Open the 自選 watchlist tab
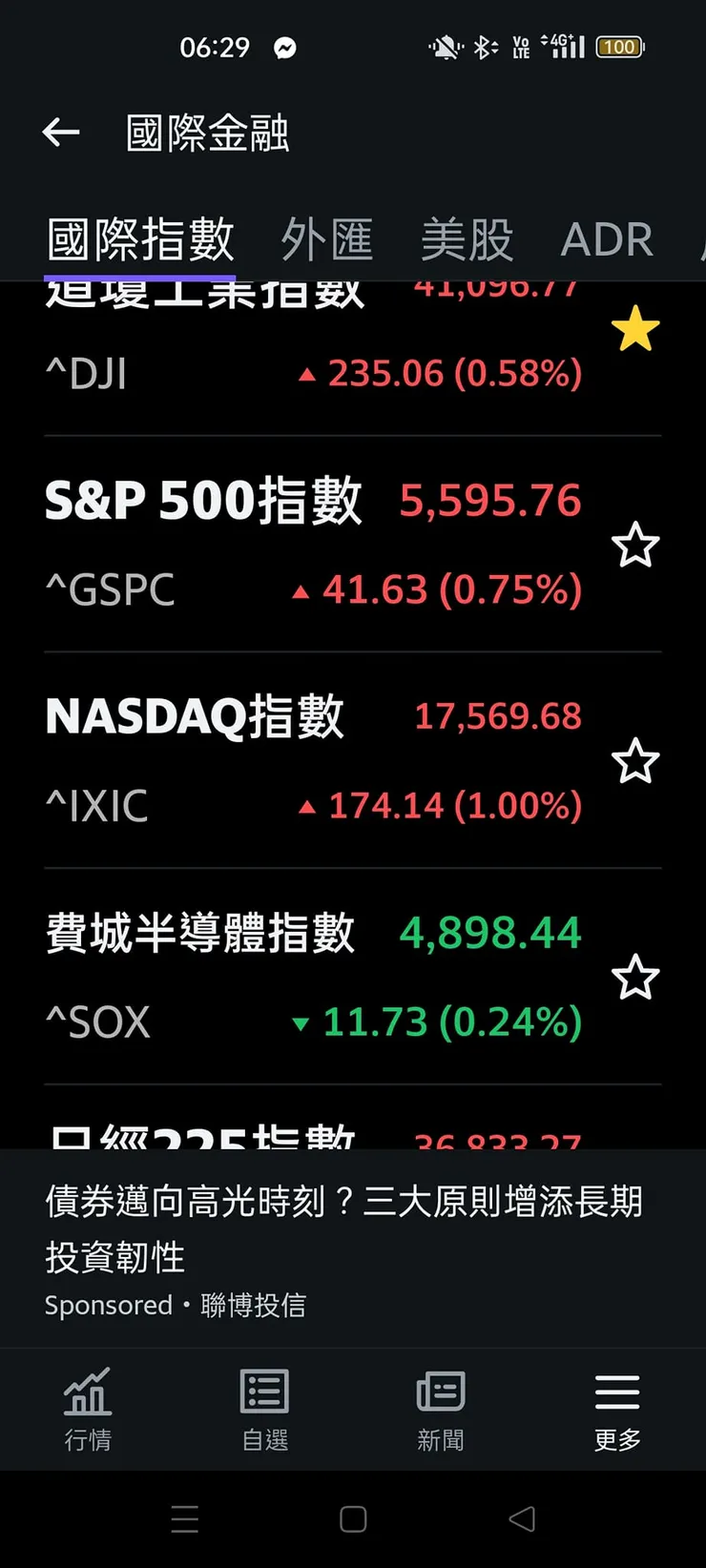The width and height of the screenshot is (706, 1568). pos(264,1408)
